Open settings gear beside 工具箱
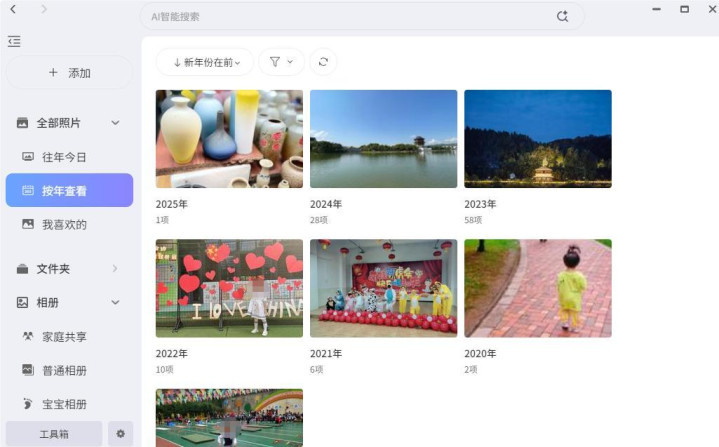Image resolution: width=719 pixels, height=447 pixels. click(120, 434)
